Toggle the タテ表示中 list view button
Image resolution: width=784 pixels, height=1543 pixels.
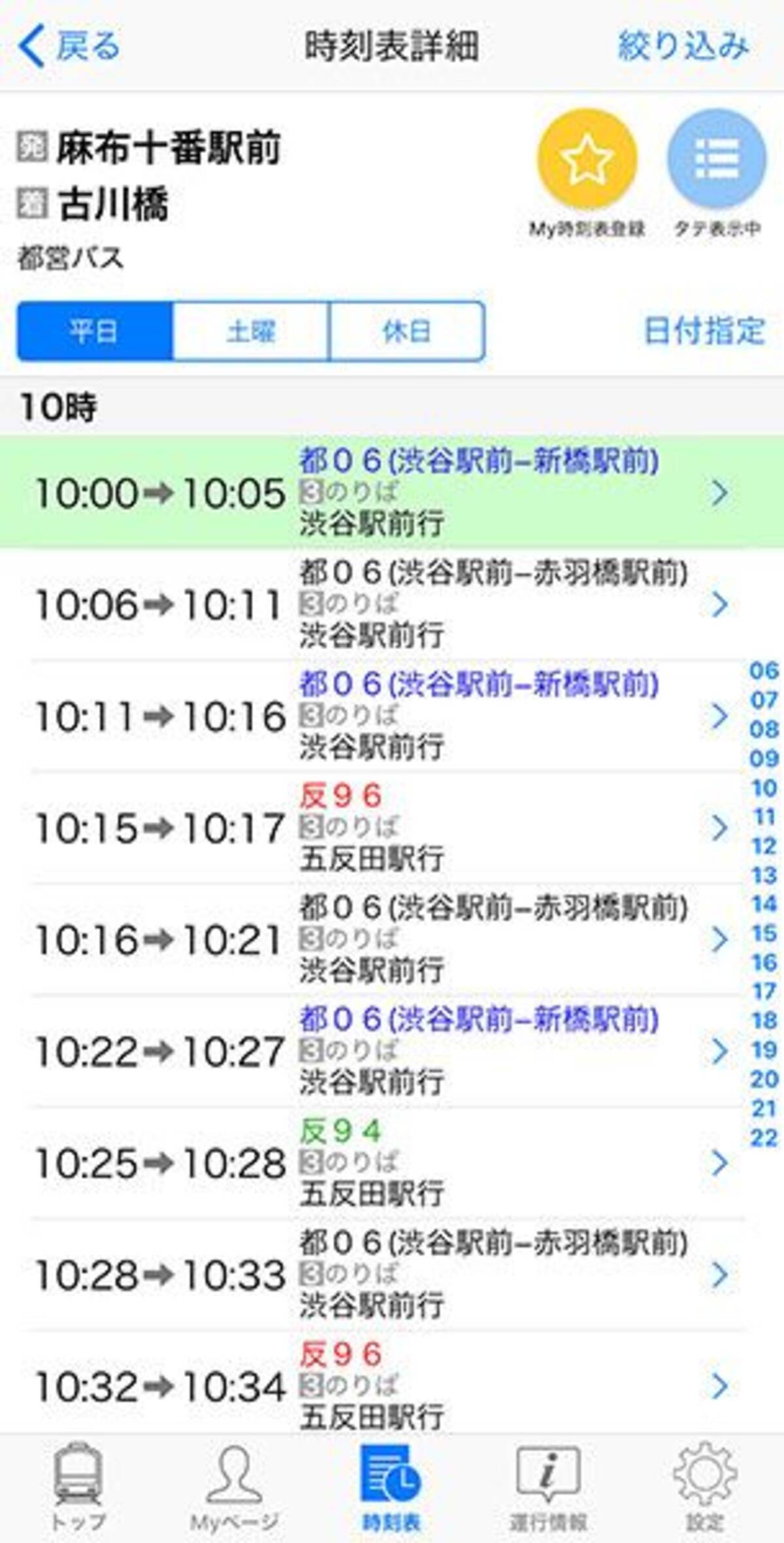point(716,160)
